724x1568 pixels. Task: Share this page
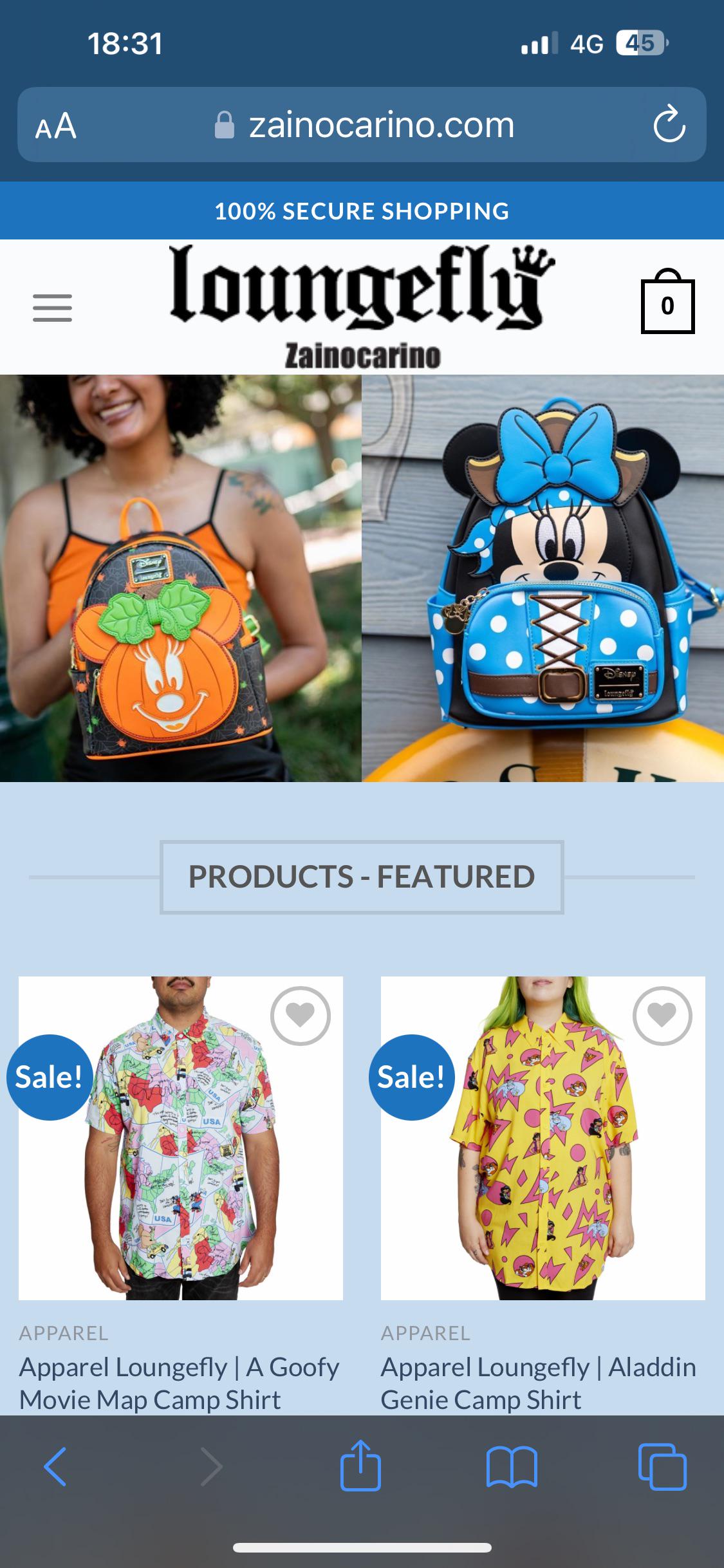[x=360, y=1465]
